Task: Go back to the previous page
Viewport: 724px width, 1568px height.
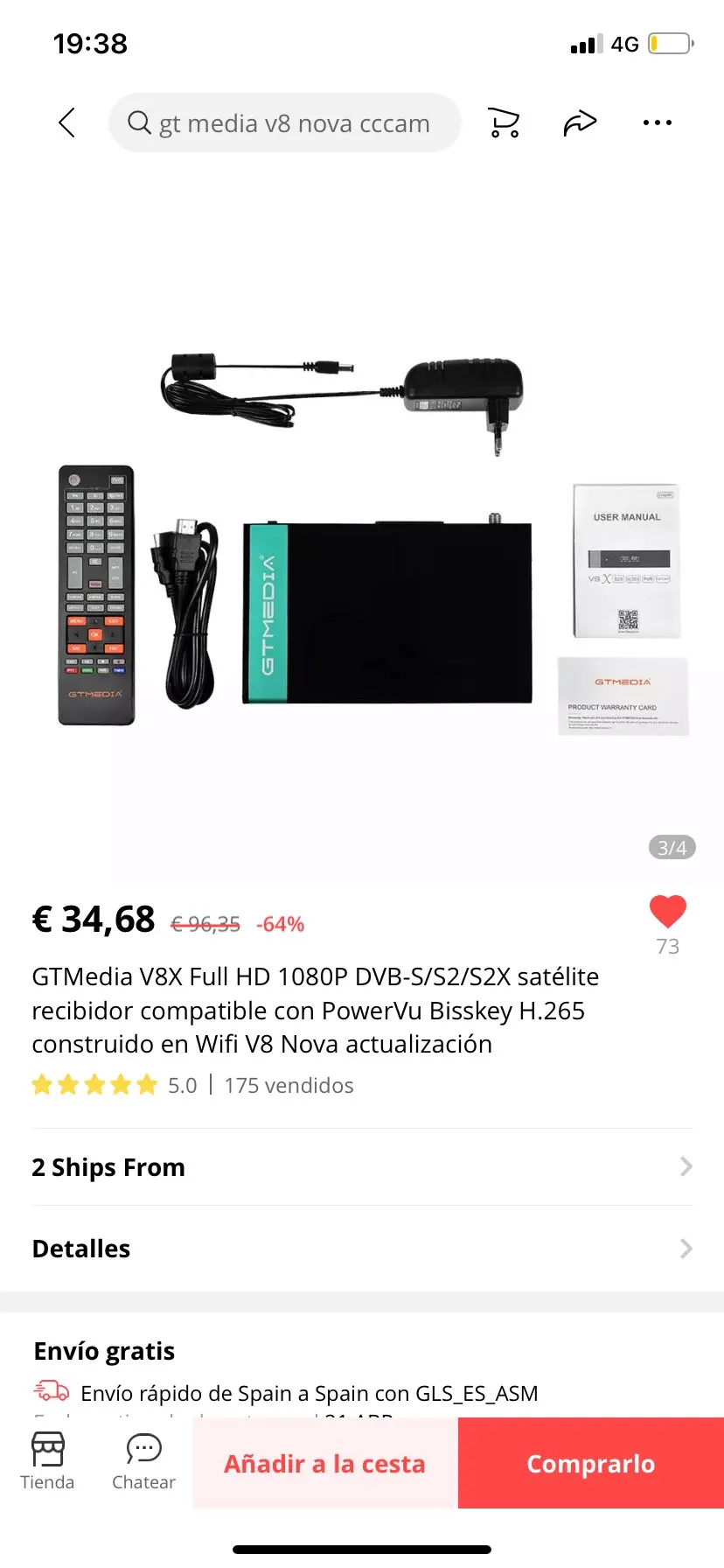Action: (x=67, y=122)
